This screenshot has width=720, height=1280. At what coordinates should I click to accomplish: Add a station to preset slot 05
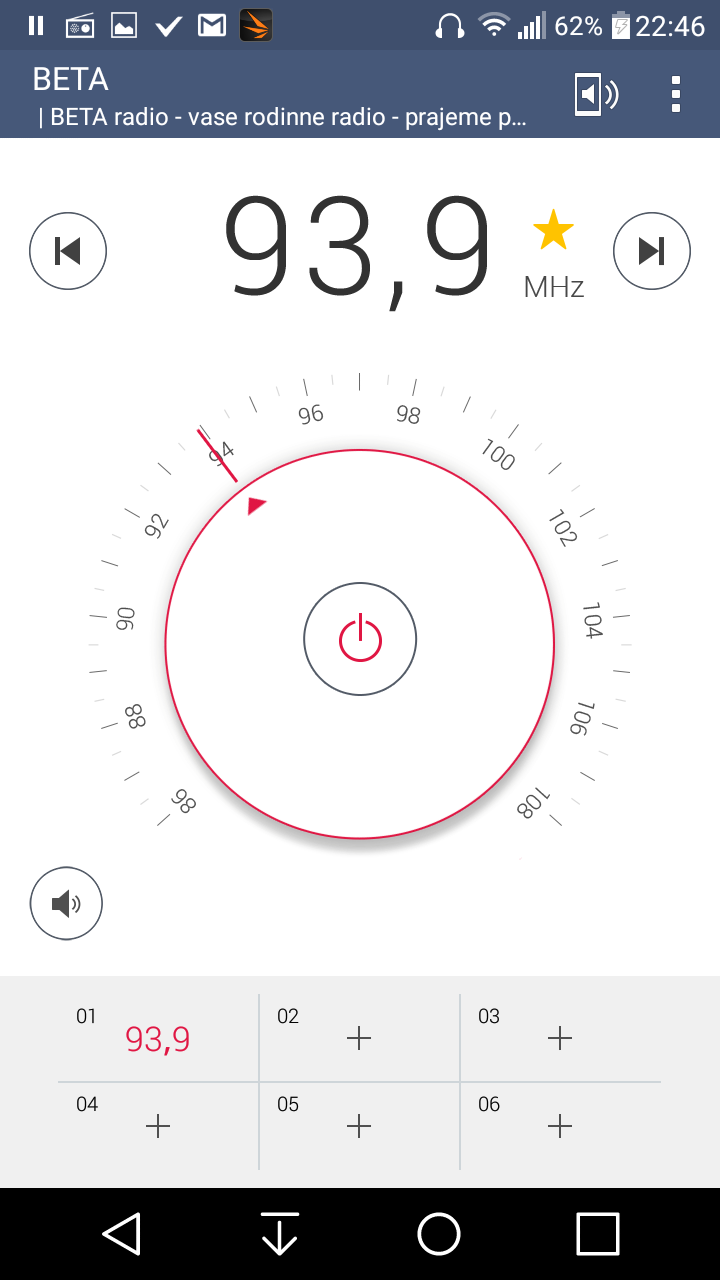359,1126
